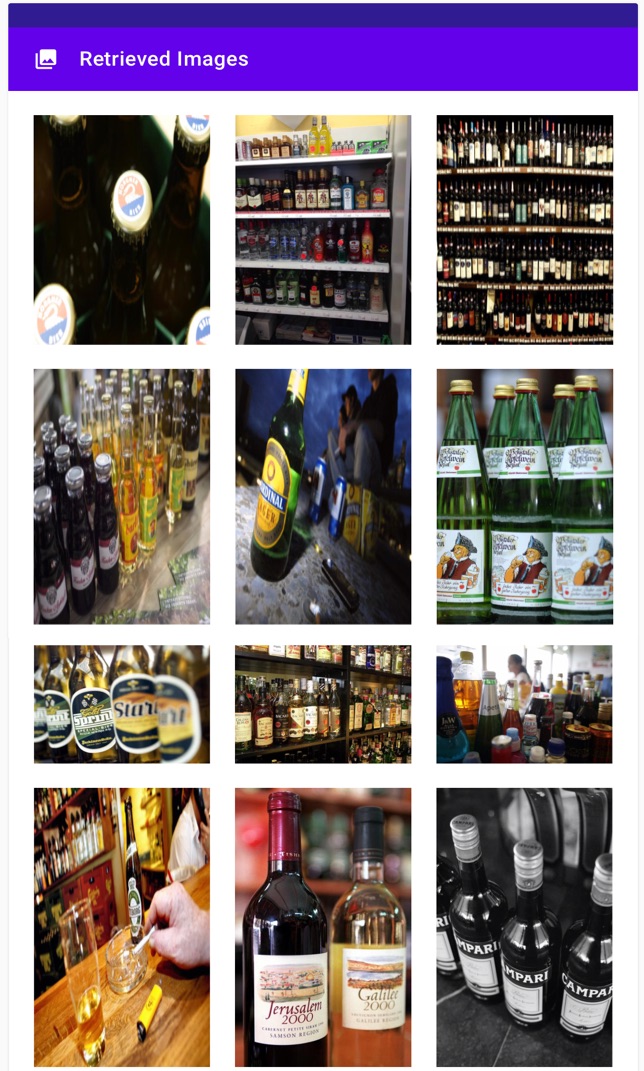Select the foil-capped bottles on table image
The image size is (644, 1071).
tap(122, 496)
